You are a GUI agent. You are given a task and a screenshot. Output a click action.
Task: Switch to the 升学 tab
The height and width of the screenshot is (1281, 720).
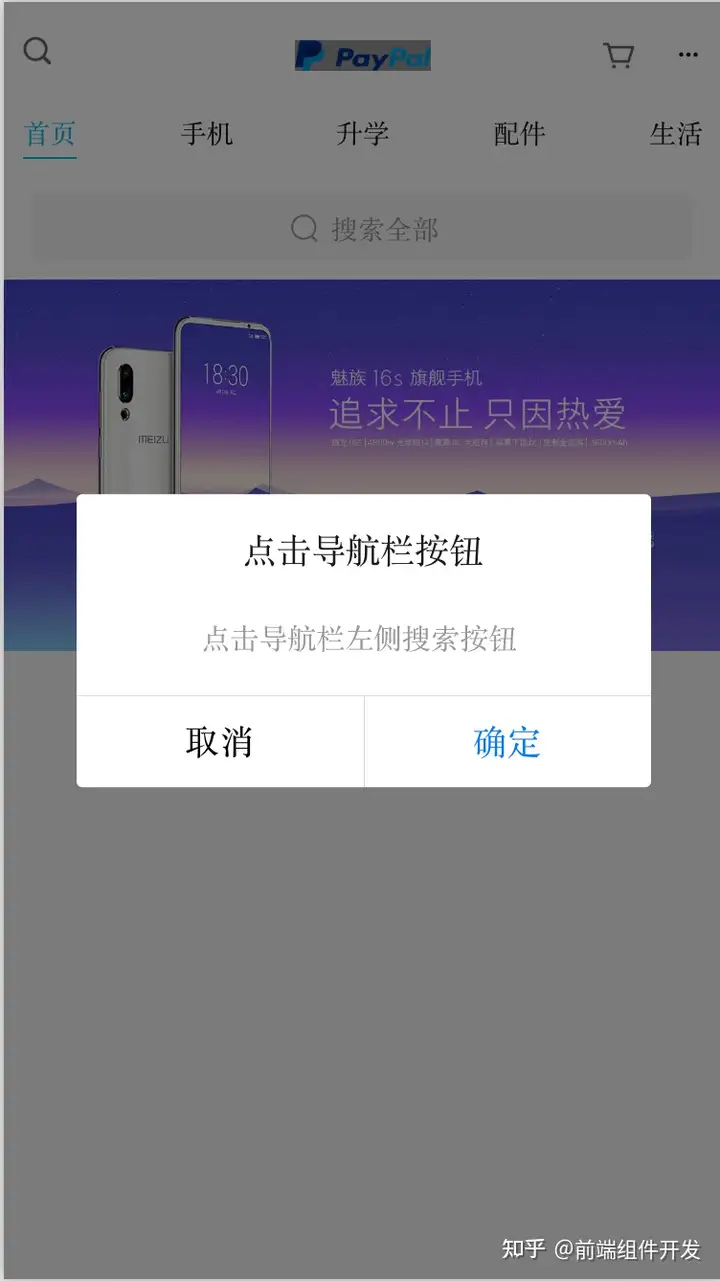362,134
